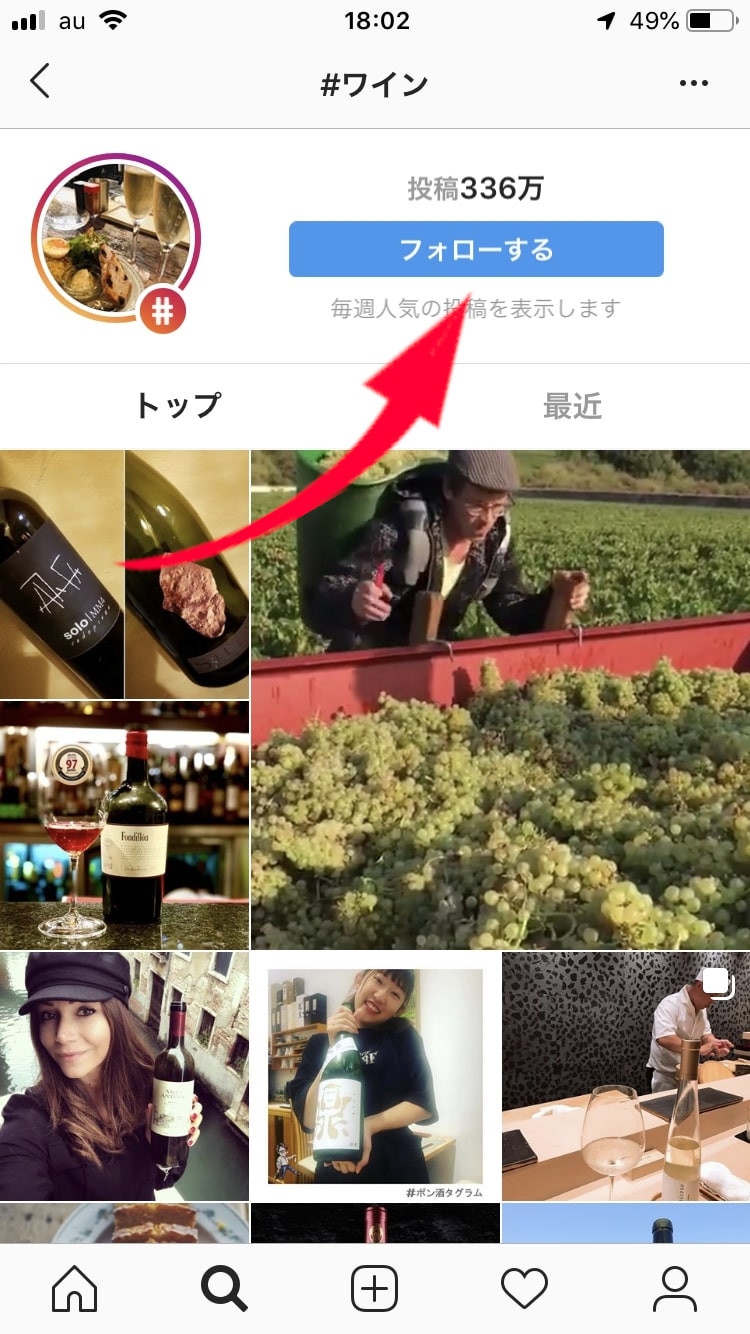Open the post tagged #ポン酒タグラム
Viewport: 750px width, 1334px height.
375,1076
